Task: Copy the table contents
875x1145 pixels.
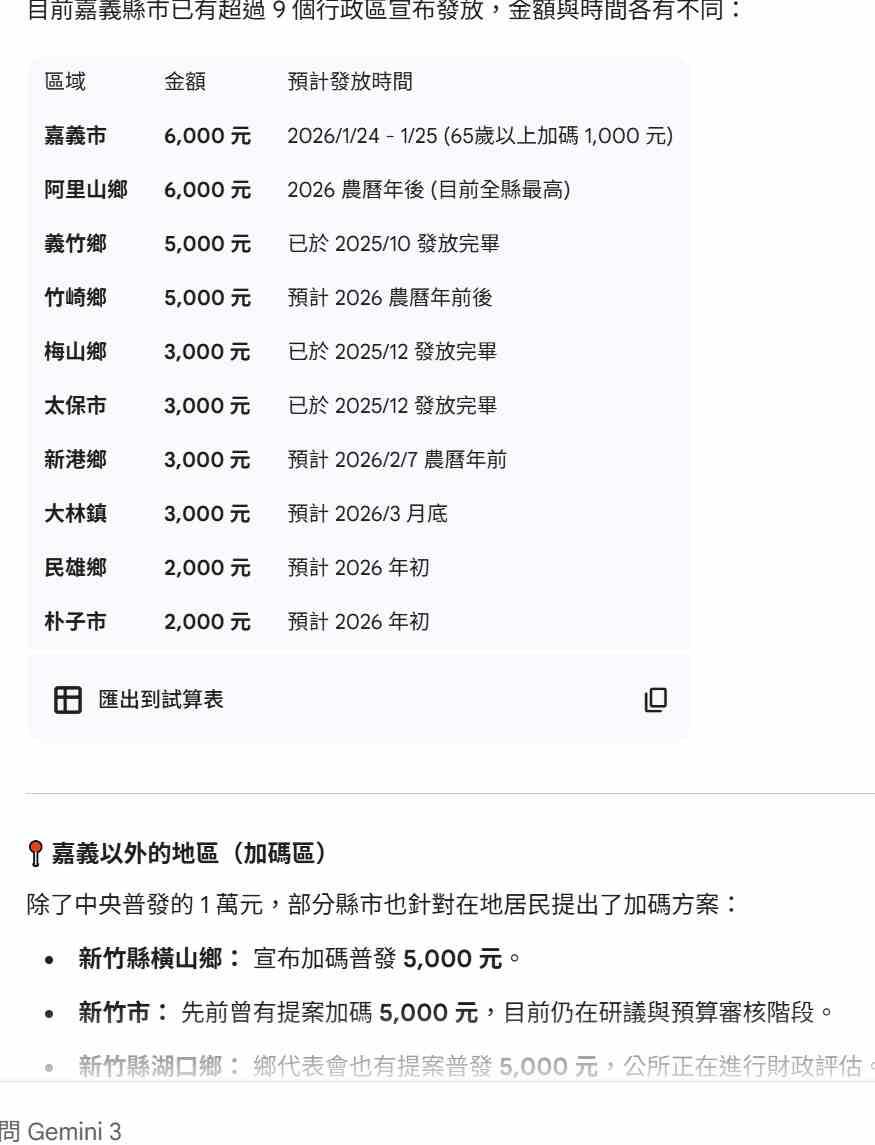Action: [655, 700]
